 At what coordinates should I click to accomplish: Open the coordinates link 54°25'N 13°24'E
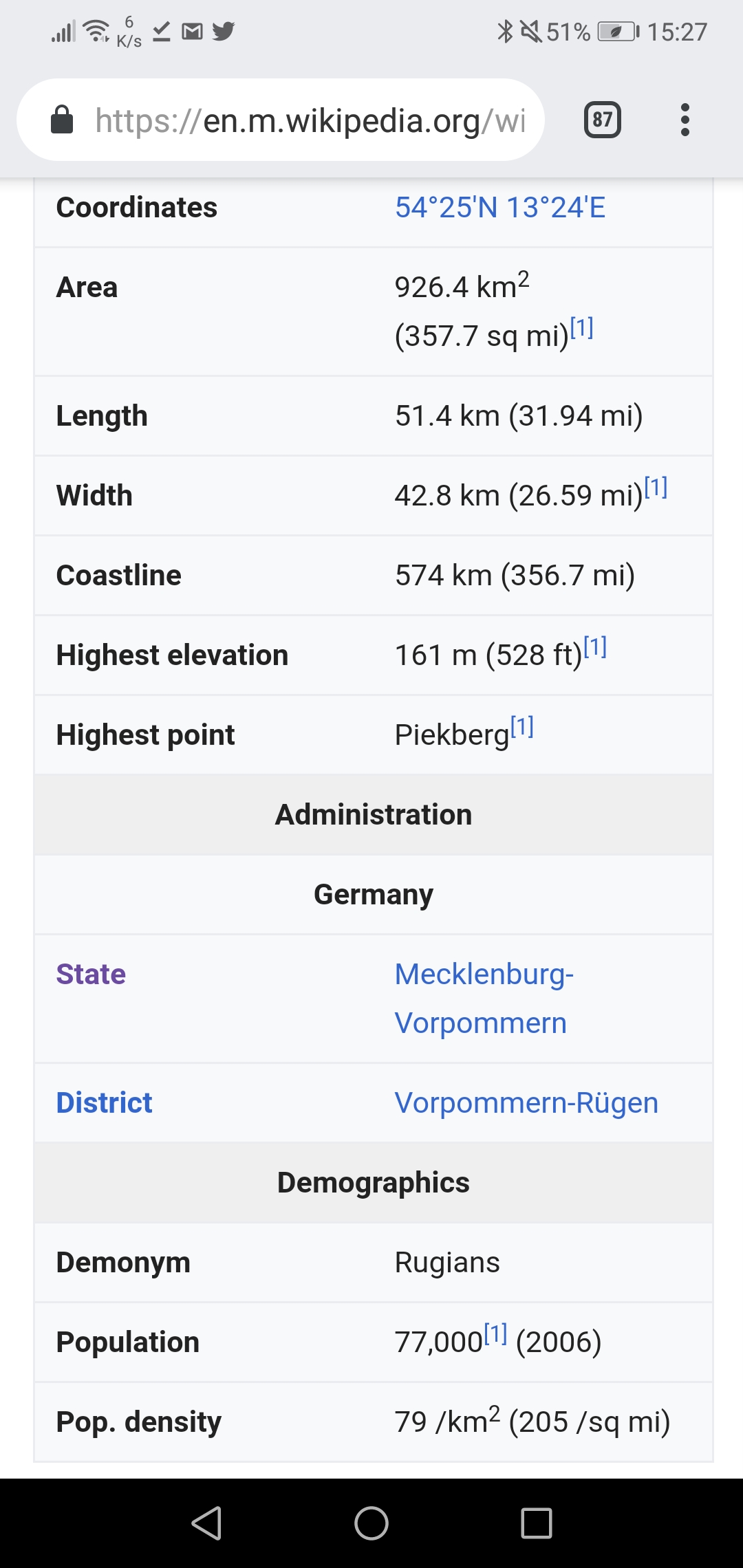(500, 208)
